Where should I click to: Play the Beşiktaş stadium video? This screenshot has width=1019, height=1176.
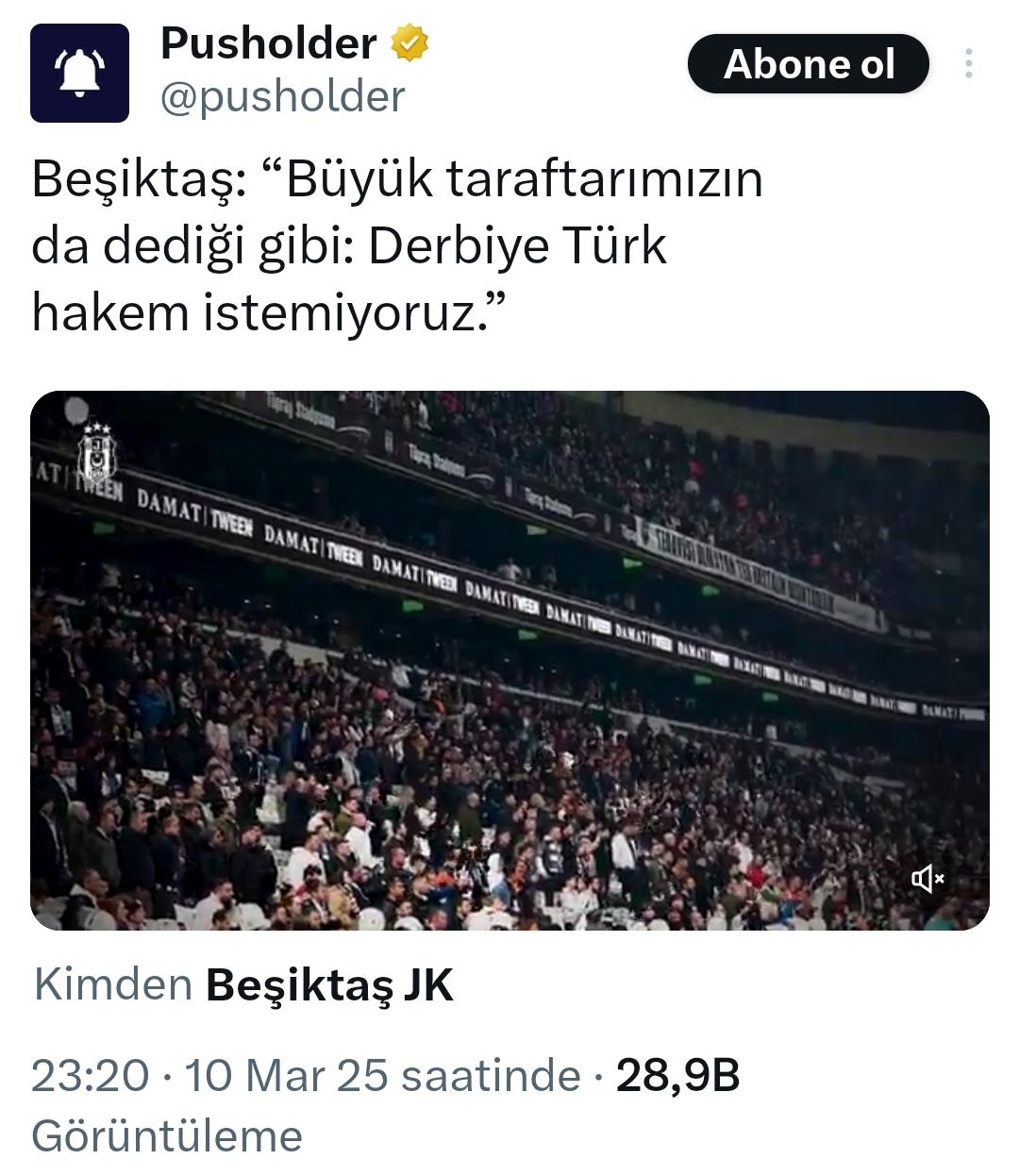(x=509, y=661)
